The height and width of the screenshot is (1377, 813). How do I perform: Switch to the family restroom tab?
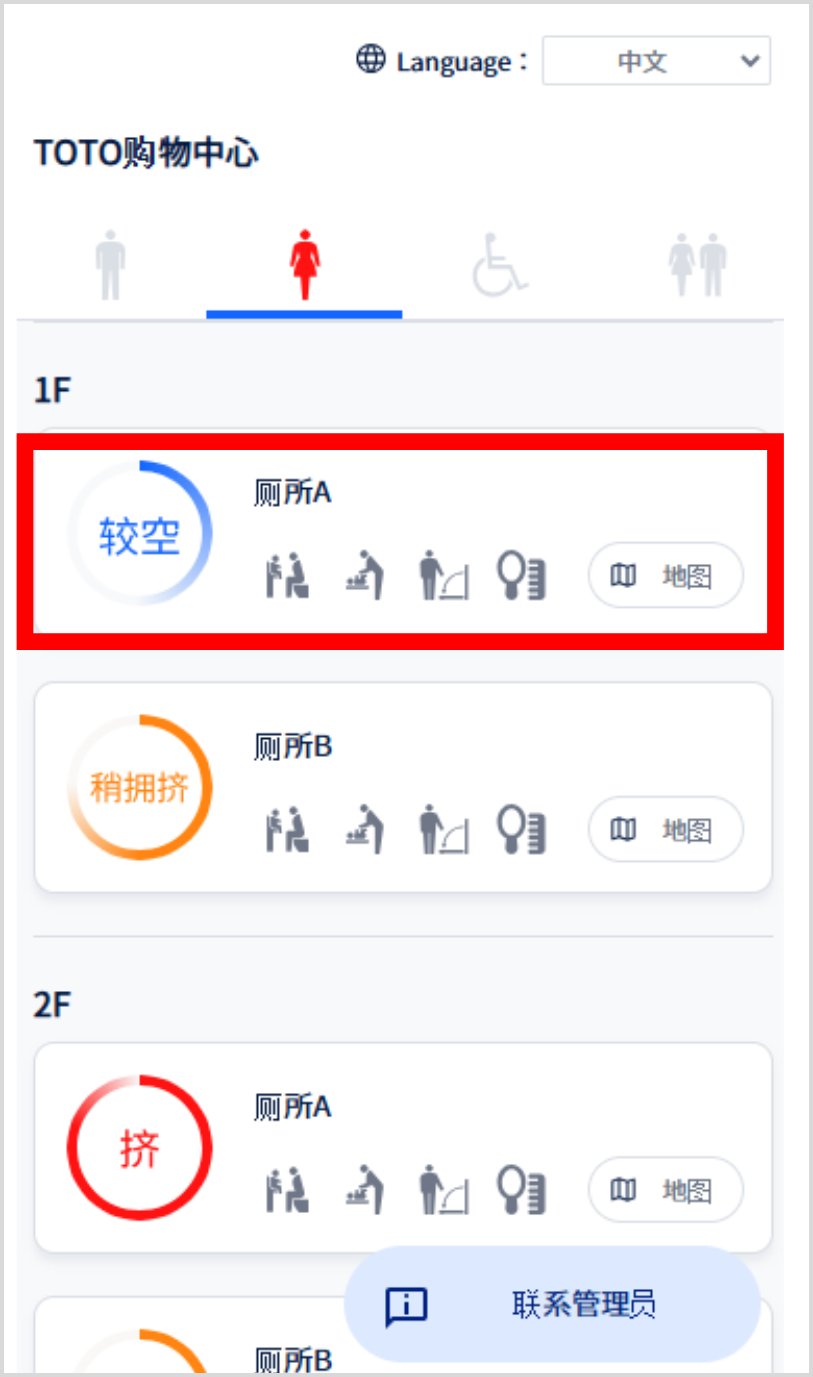point(697,266)
